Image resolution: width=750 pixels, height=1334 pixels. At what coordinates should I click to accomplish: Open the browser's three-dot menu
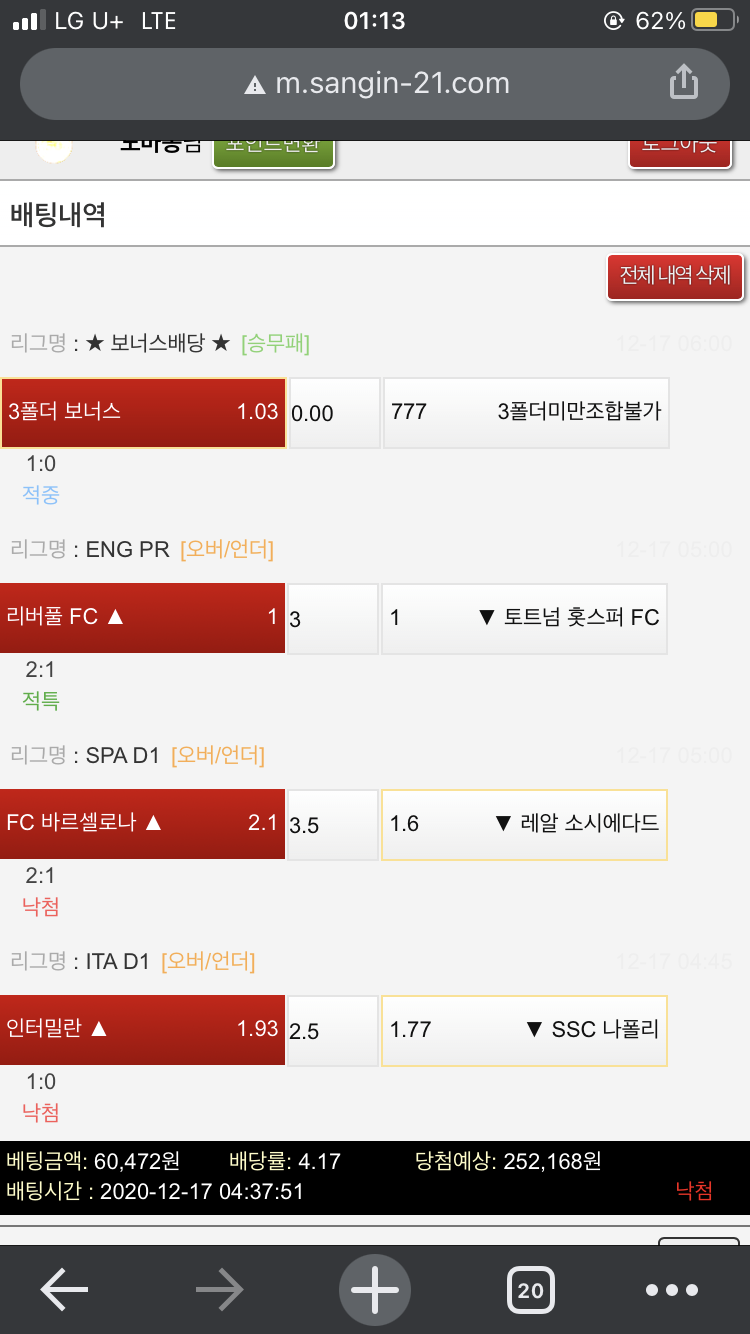point(672,1290)
